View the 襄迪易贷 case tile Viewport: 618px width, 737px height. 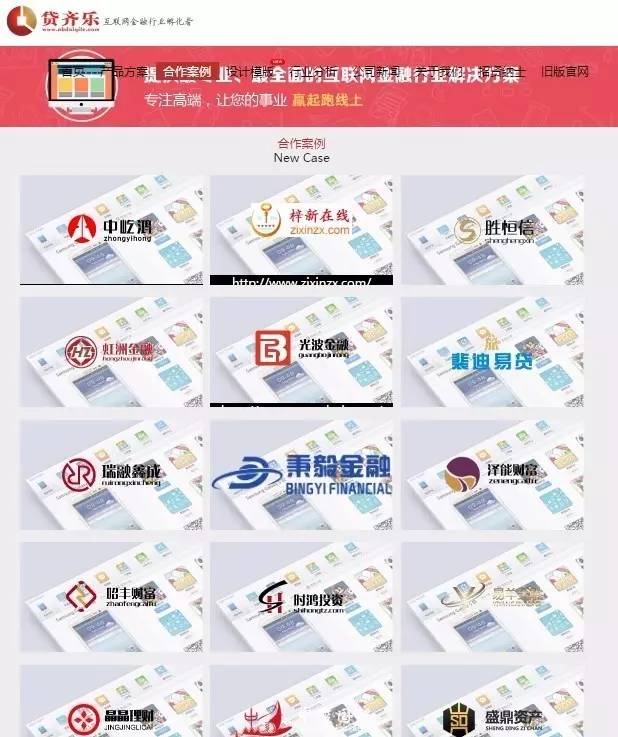coord(493,351)
